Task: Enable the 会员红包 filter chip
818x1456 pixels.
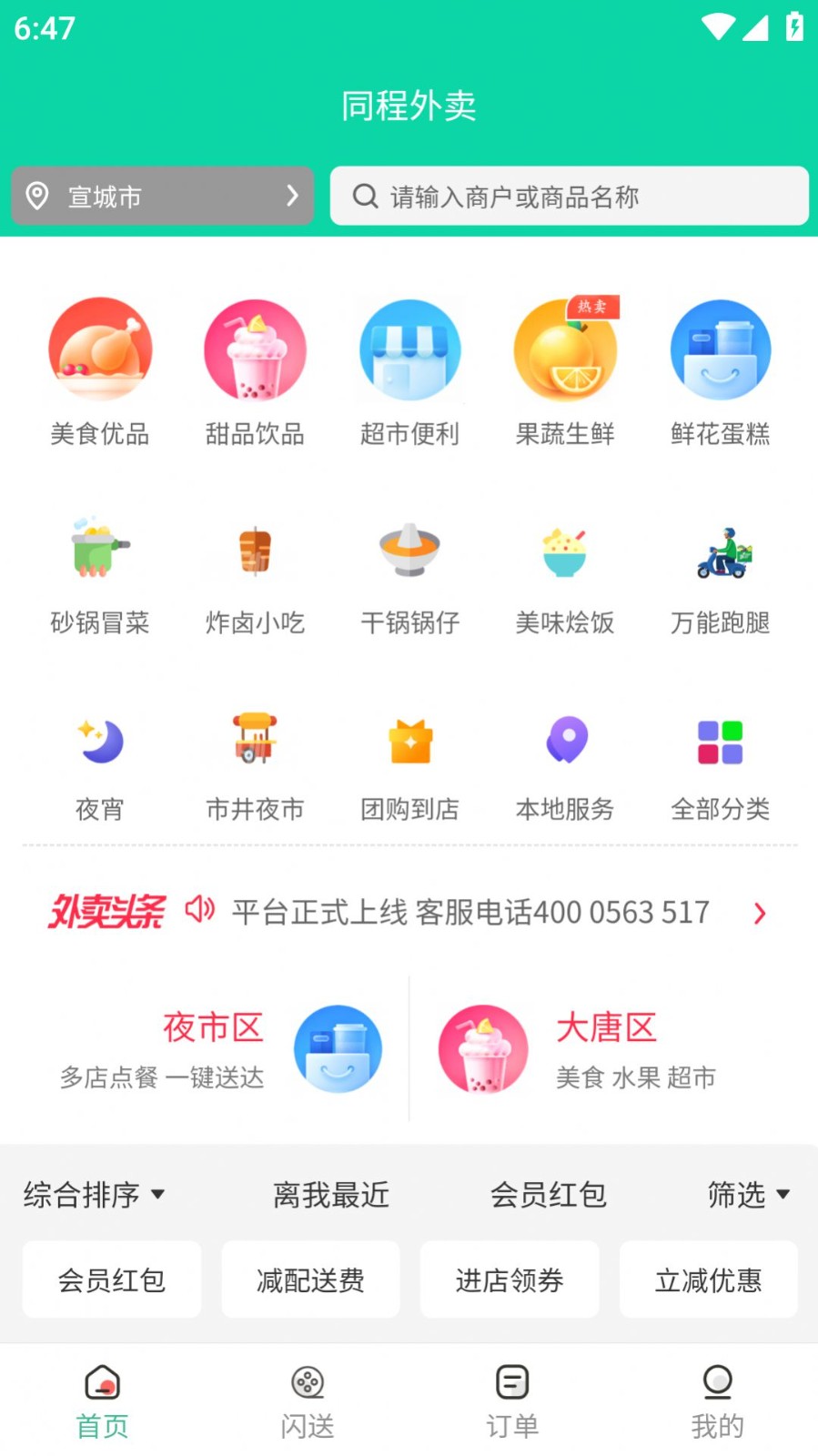Action: point(111,1279)
